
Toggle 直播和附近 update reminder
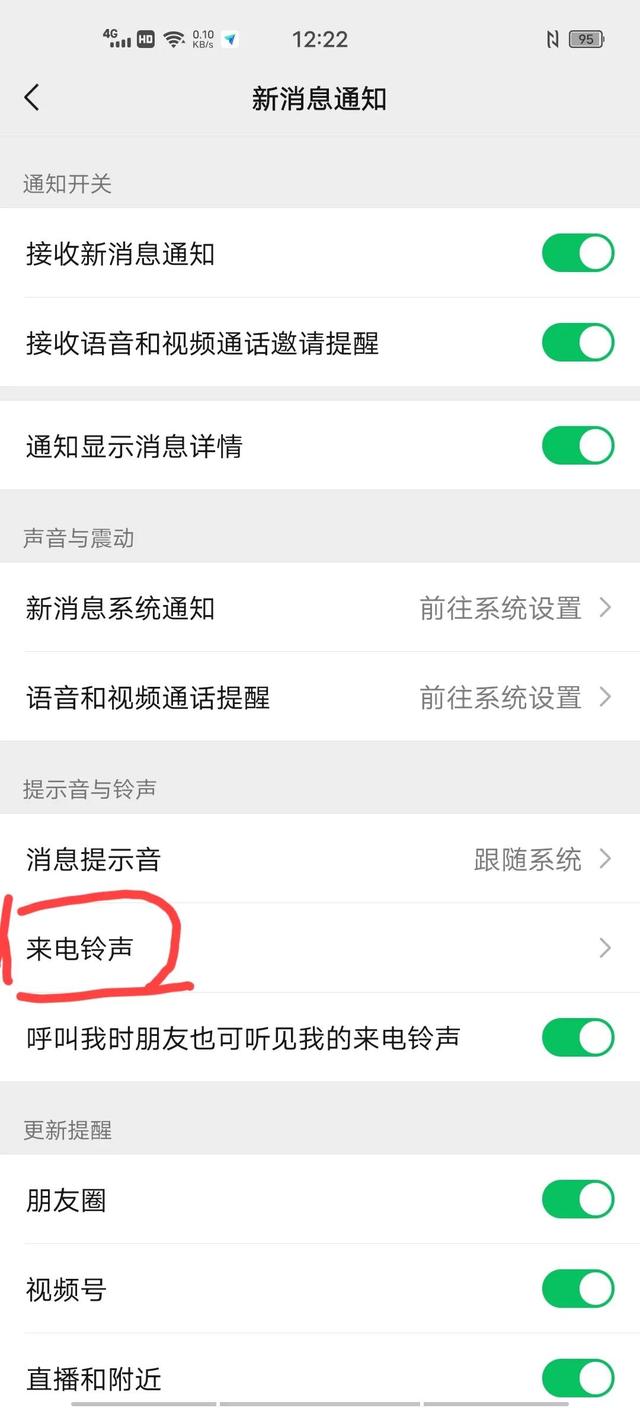tap(577, 1378)
